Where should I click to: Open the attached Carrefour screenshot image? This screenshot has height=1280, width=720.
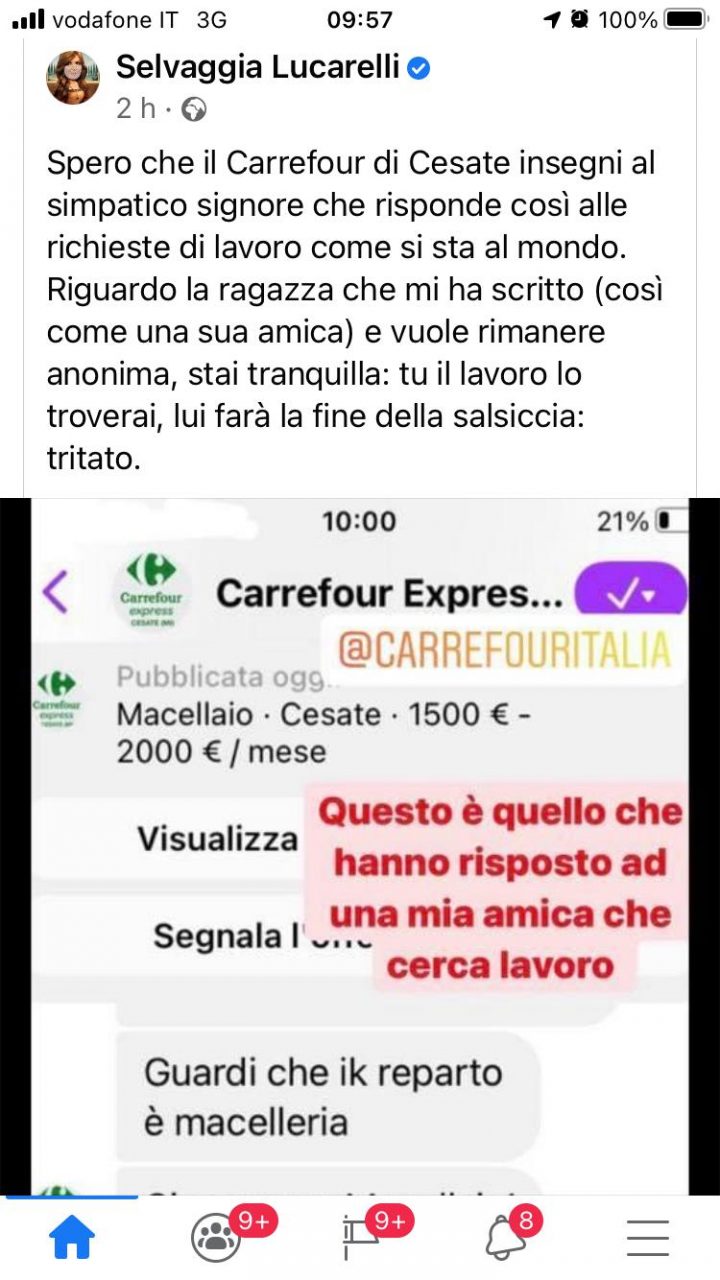pos(360,845)
